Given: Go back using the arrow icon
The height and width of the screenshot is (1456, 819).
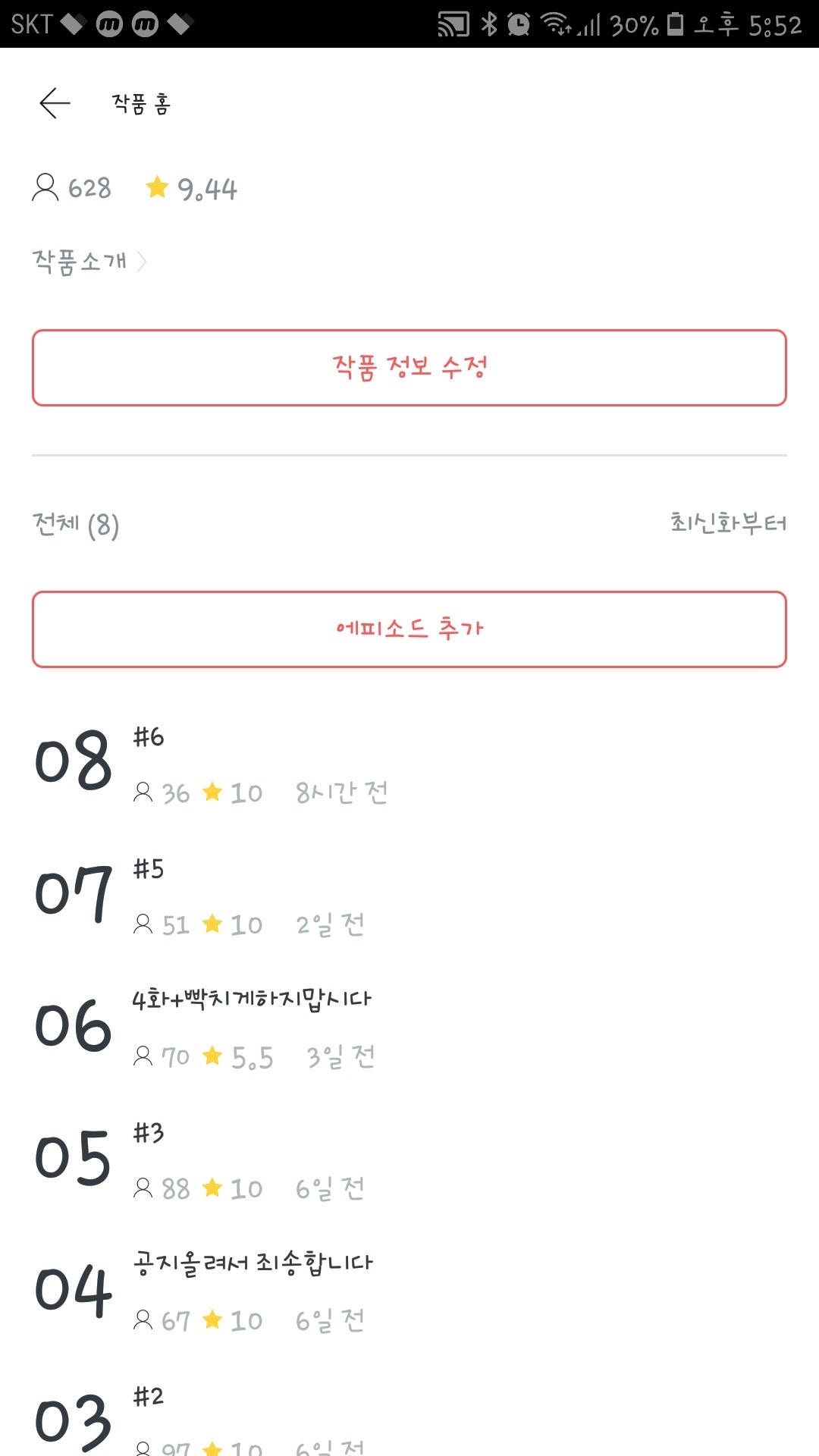Looking at the screenshot, I should point(55,103).
